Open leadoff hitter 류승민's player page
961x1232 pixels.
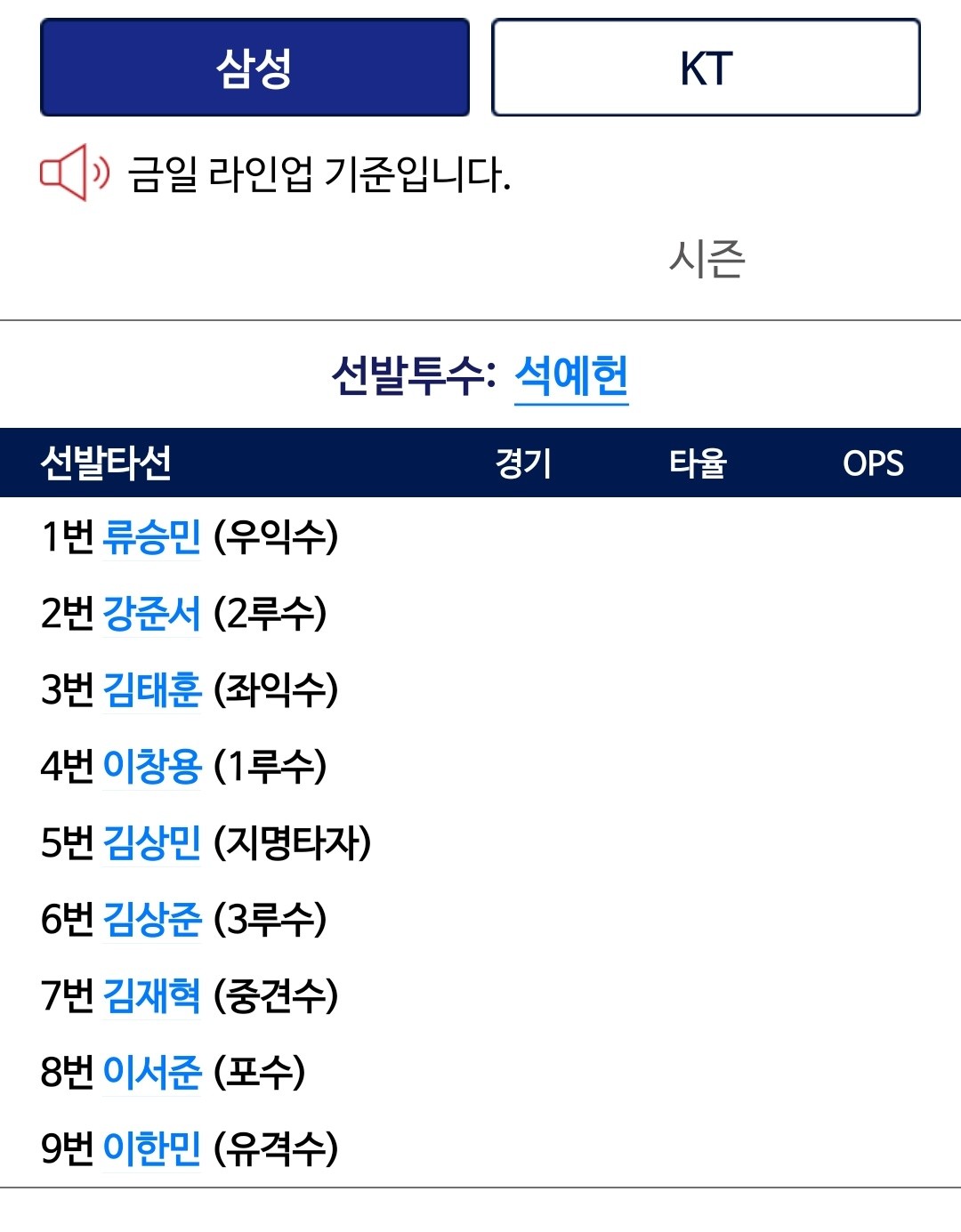click(x=152, y=536)
